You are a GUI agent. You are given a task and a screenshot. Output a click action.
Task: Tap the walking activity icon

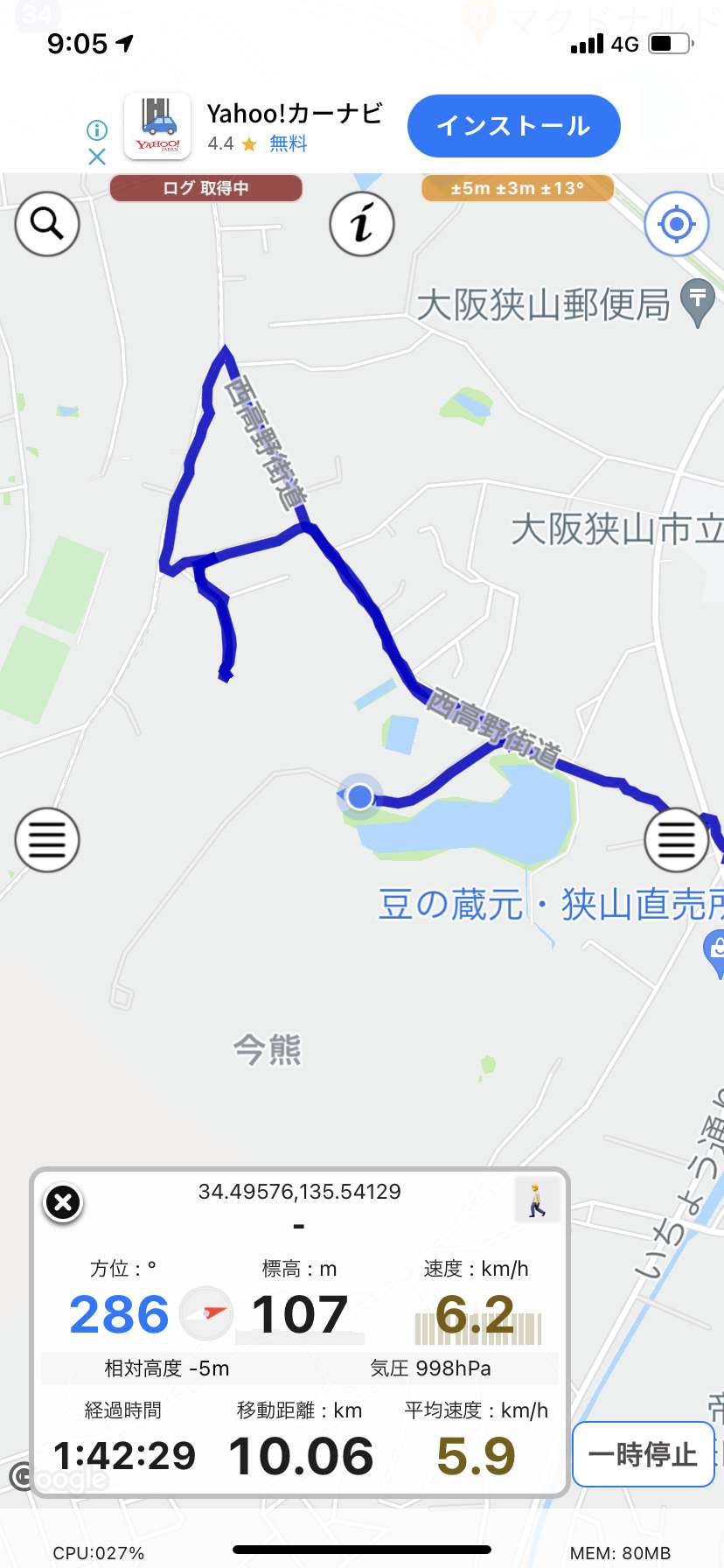pos(537,1200)
